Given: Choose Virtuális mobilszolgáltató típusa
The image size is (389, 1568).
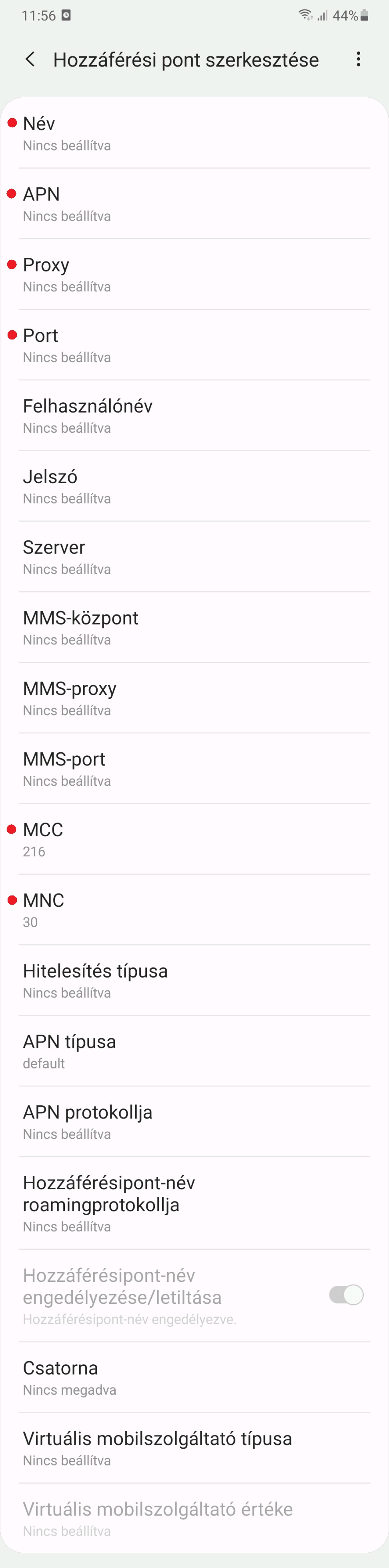Looking at the screenshot, I should (194, 1448).
